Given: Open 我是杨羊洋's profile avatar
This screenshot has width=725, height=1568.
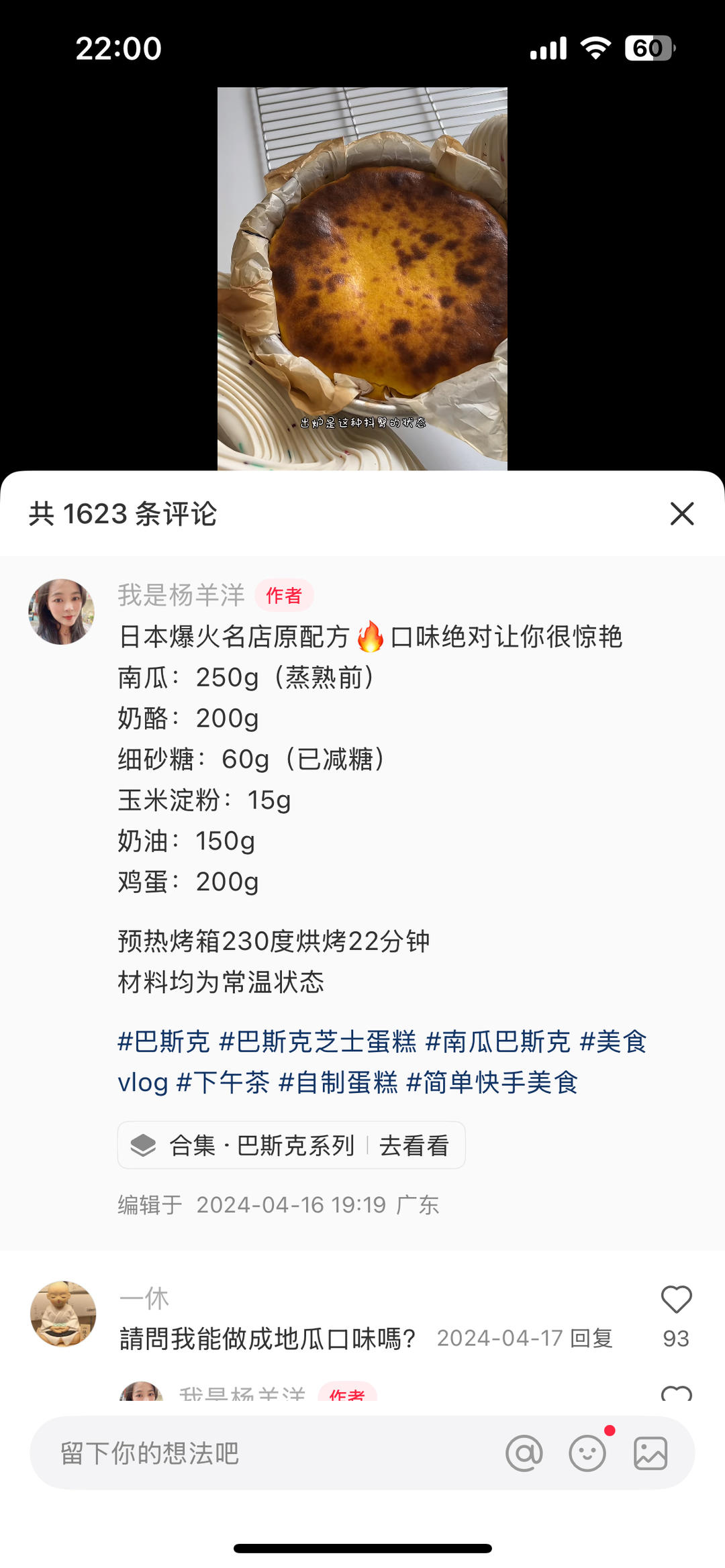Looking at the screenshot, I should pyautogui.click(x=61, y=612).
